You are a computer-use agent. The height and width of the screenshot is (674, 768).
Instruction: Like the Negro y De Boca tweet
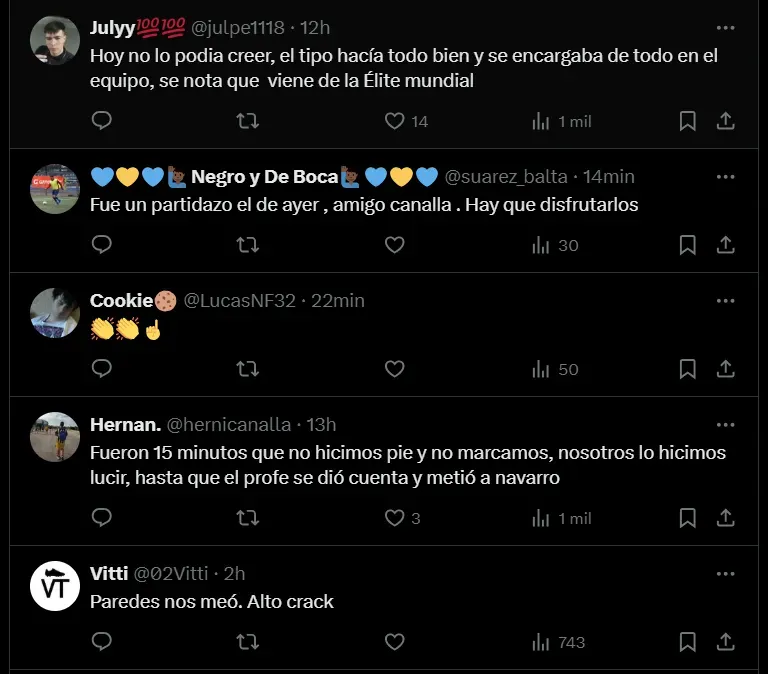pos(395,245)
